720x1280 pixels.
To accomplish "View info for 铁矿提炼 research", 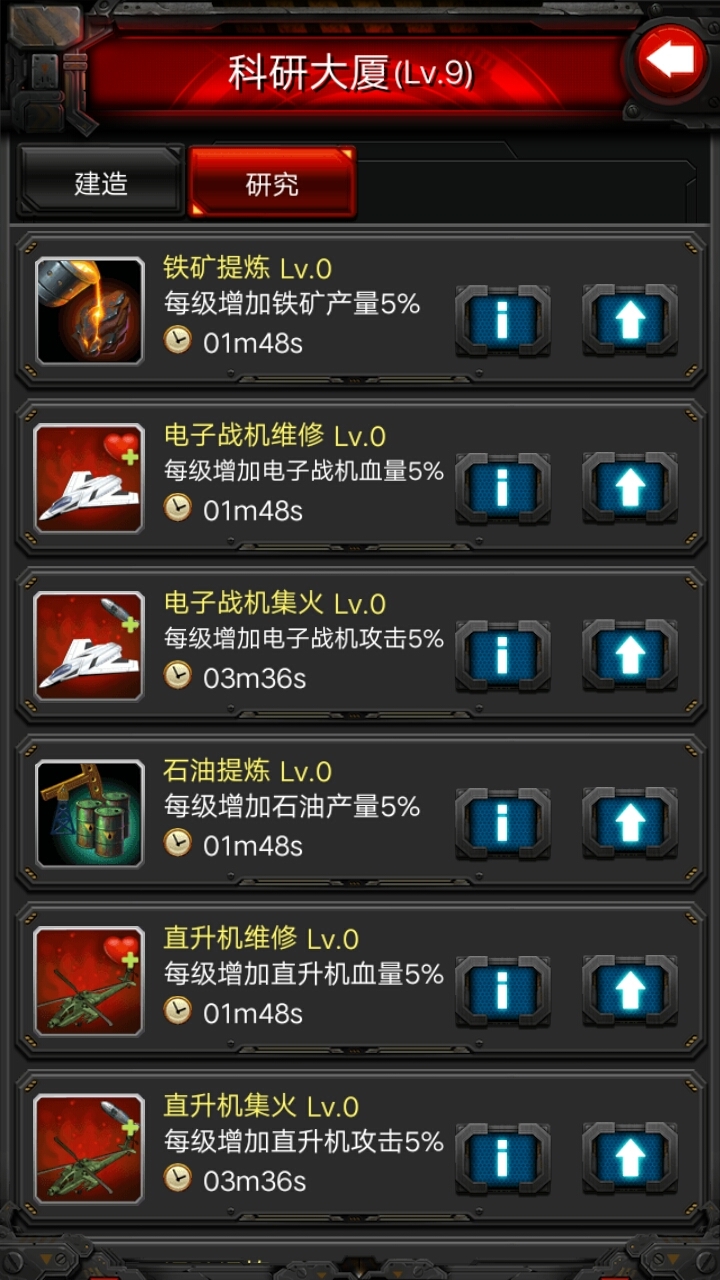I will (x=502, y=320).
